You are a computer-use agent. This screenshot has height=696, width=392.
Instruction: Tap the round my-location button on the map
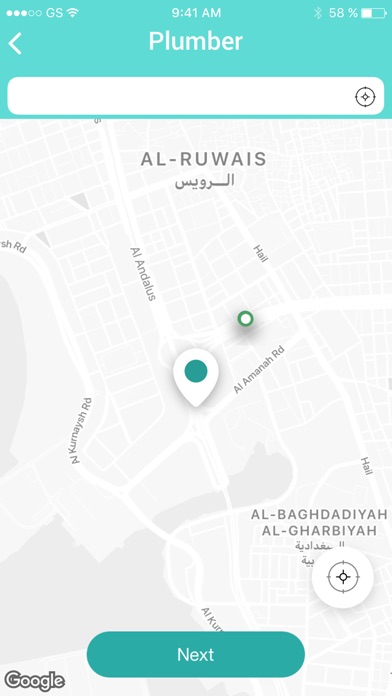(x=343, y=577)
